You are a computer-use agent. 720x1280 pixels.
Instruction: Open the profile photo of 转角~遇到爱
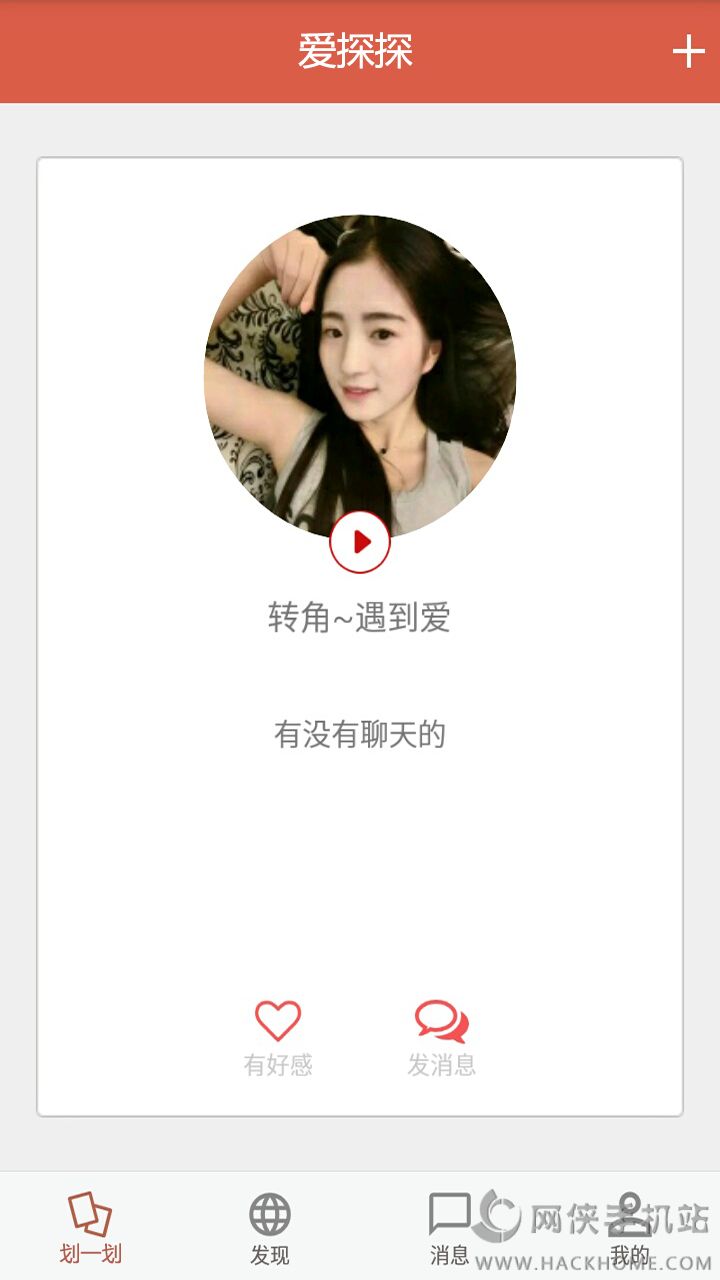[x=360, y=370]
